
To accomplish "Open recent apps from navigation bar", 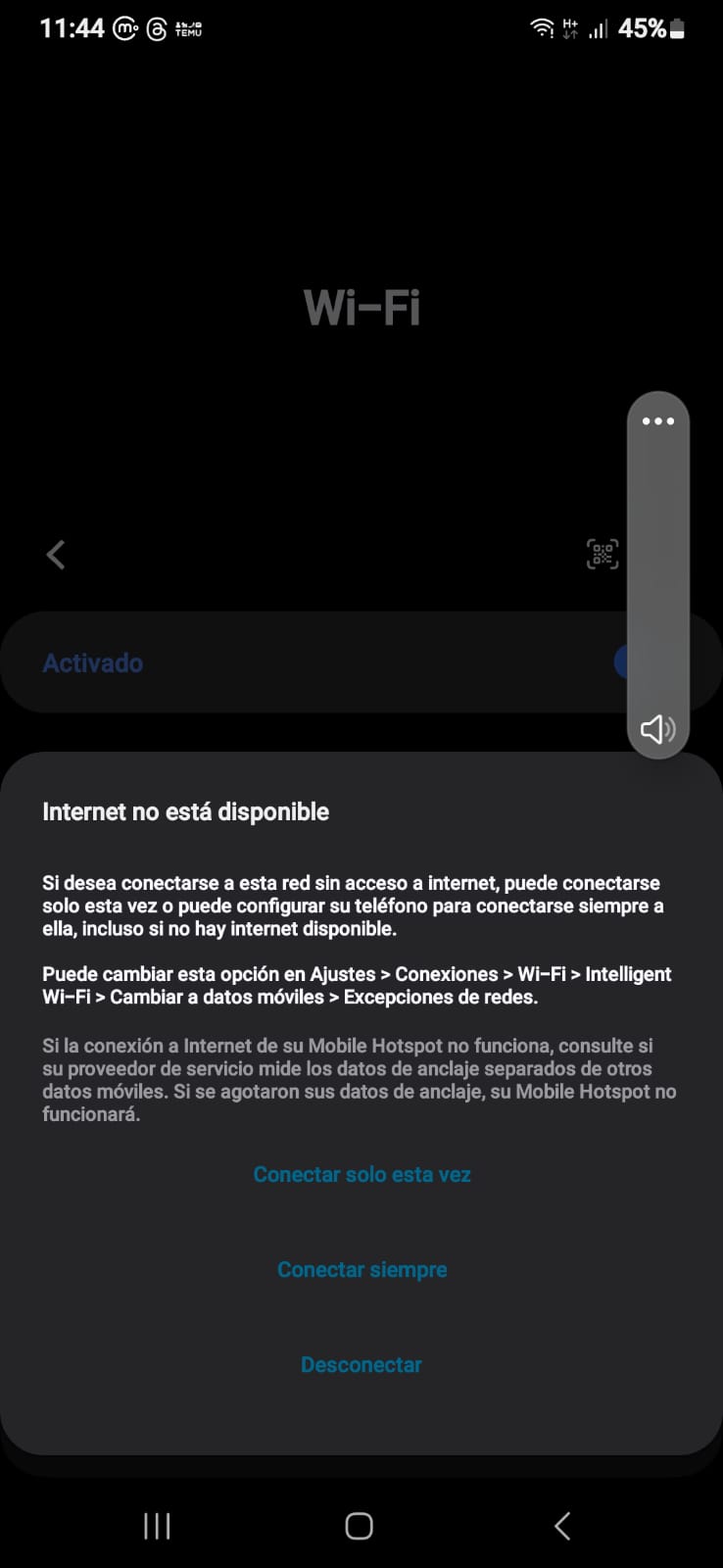I will coord(157,1526).
